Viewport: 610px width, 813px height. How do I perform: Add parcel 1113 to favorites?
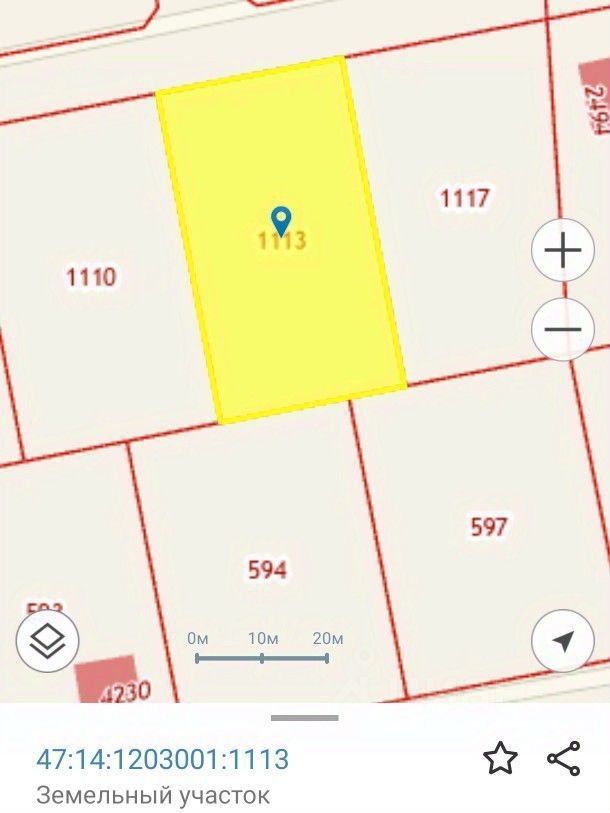pyautogui.click(x=500, y=759)
